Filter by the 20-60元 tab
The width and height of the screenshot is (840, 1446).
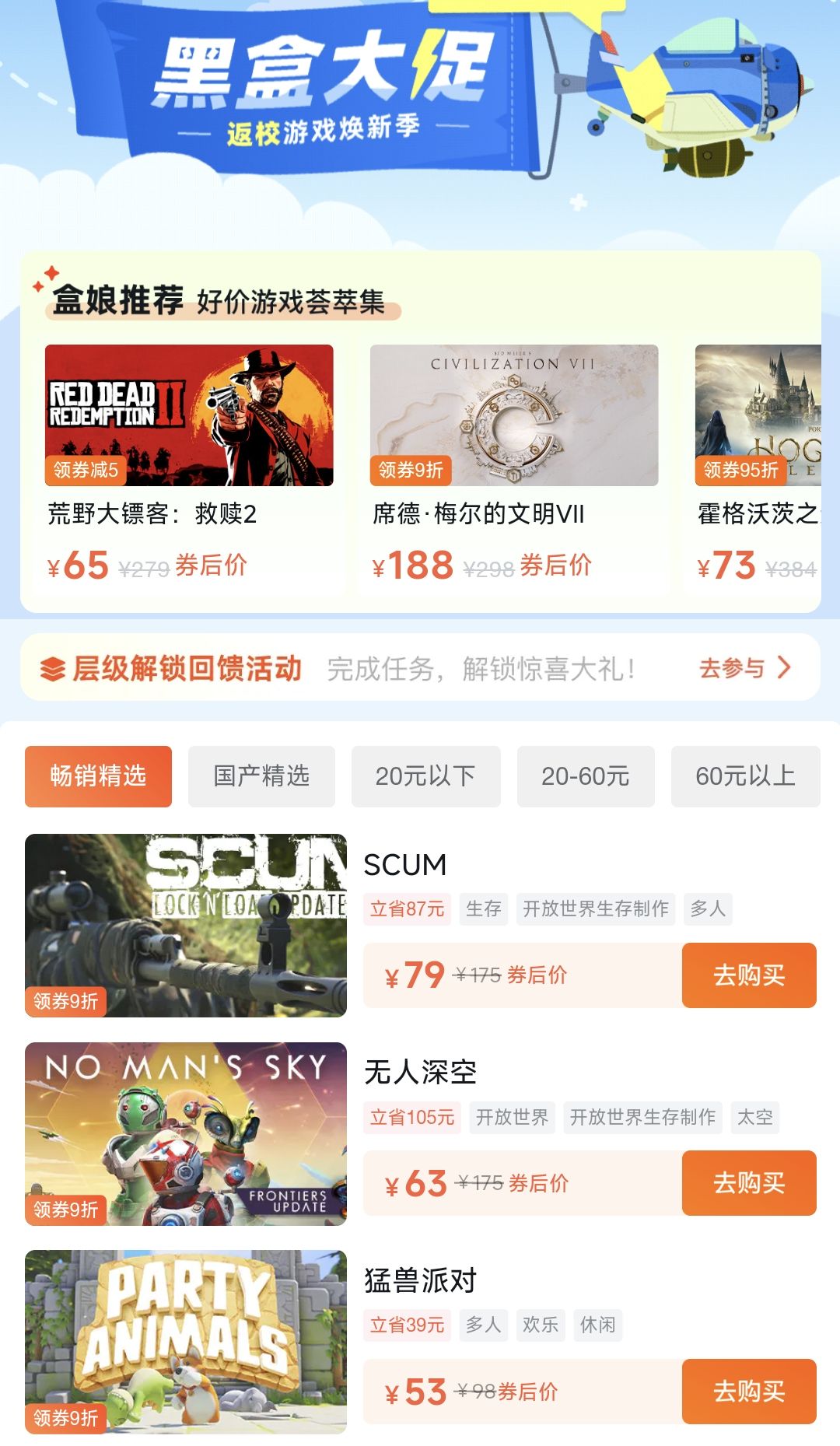(x=585, y=776)
